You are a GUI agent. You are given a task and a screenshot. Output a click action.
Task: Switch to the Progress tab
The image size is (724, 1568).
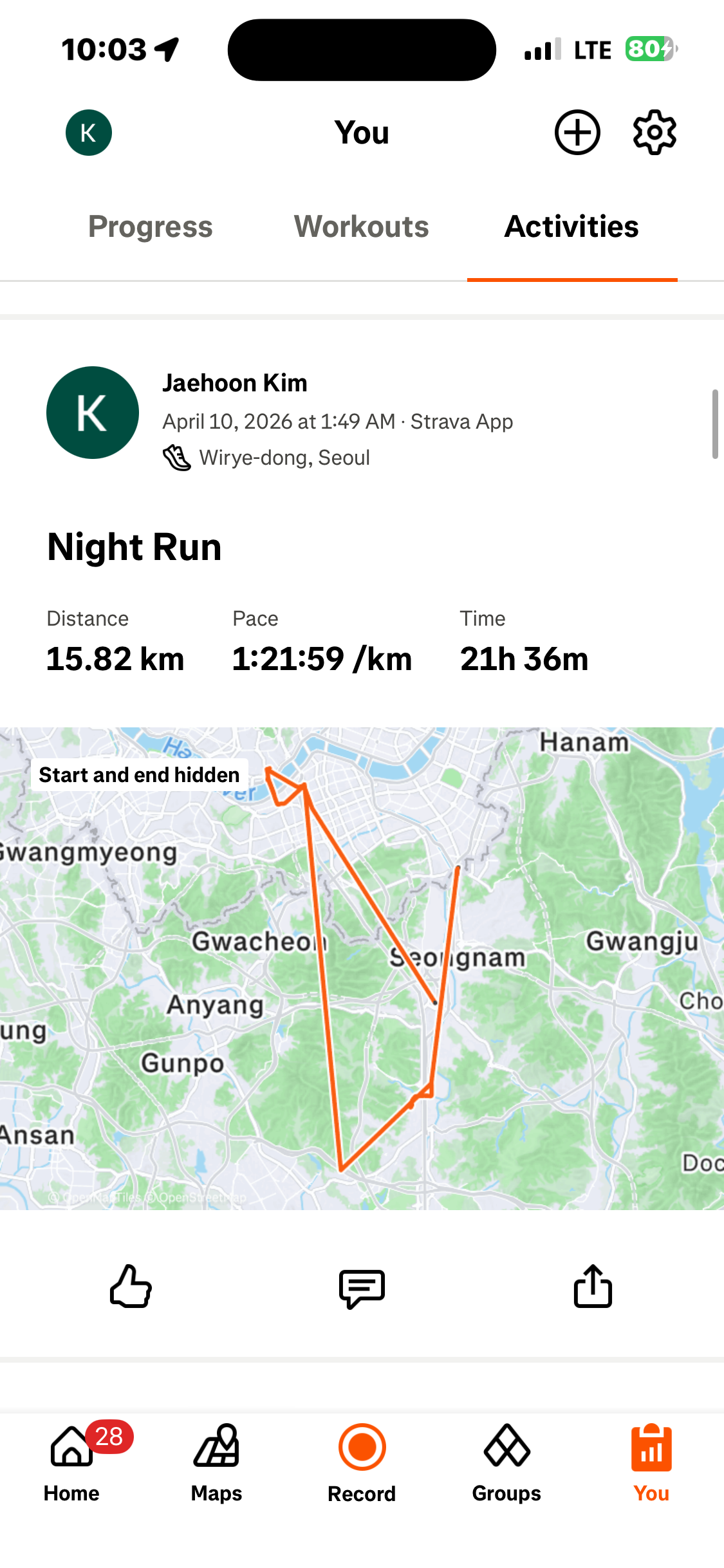coord(150,227)
